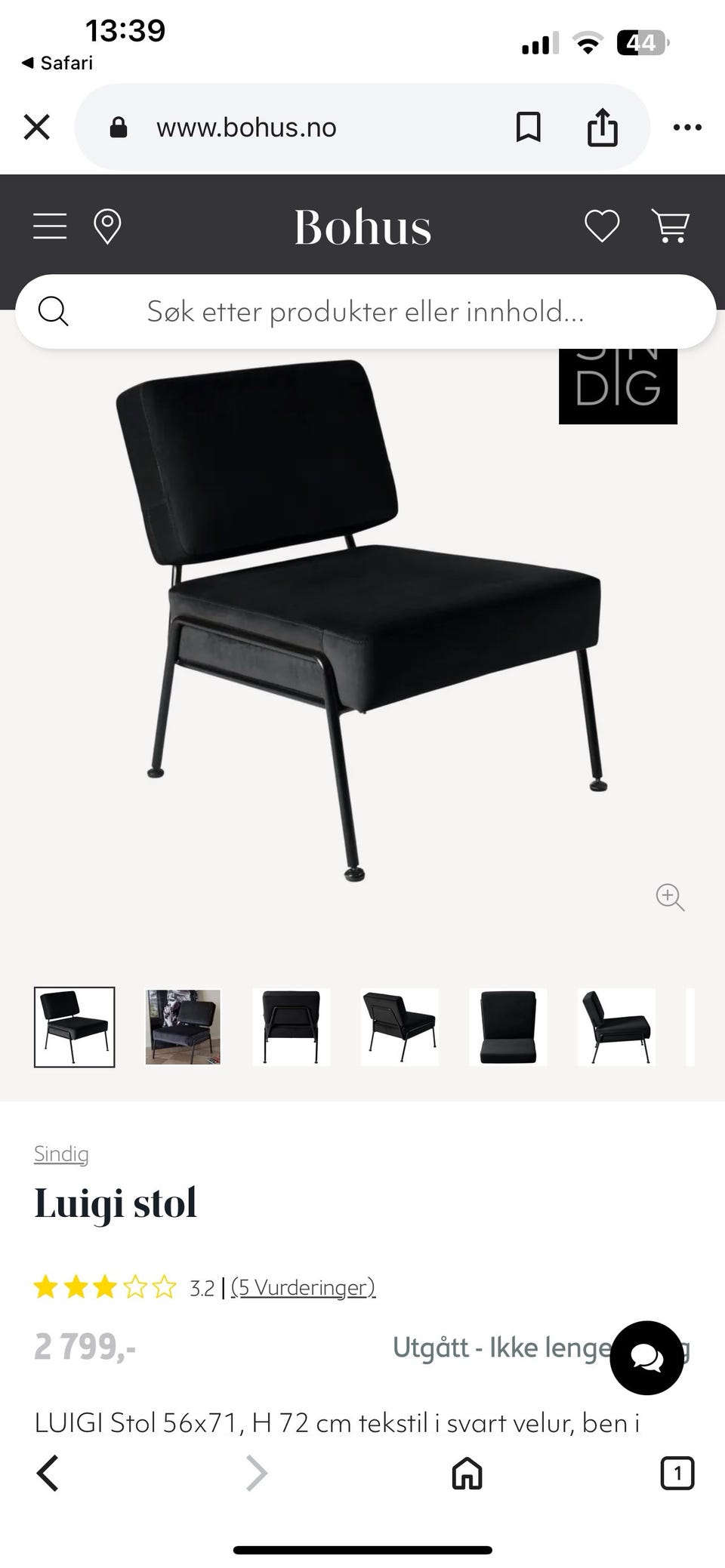Show the front-view chair thumbnail
The height and width of the screenshot is (1568, 725).
291,1027
